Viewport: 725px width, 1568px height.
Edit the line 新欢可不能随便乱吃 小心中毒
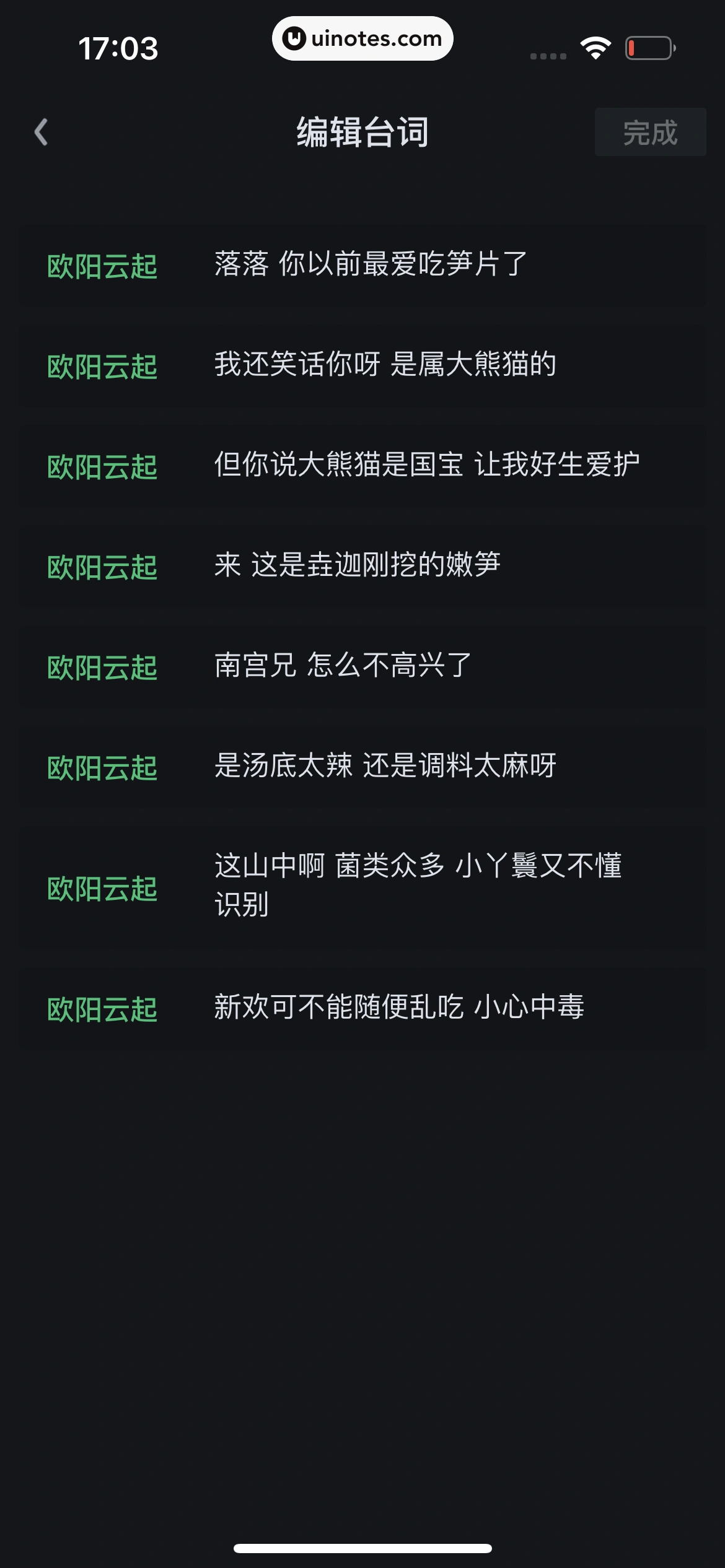click(x=399, y=1007)
